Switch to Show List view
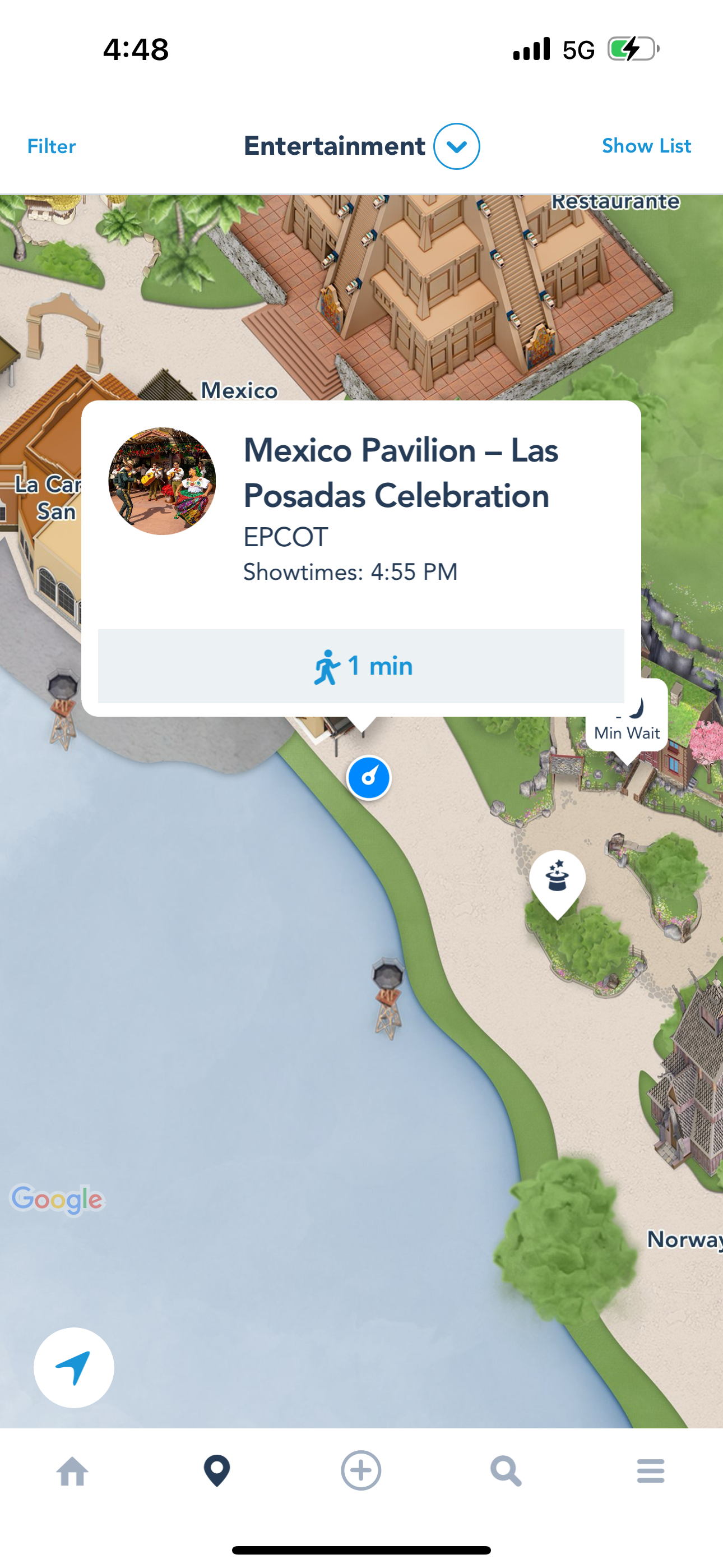 pyautogui.click(x=646, y=146)
